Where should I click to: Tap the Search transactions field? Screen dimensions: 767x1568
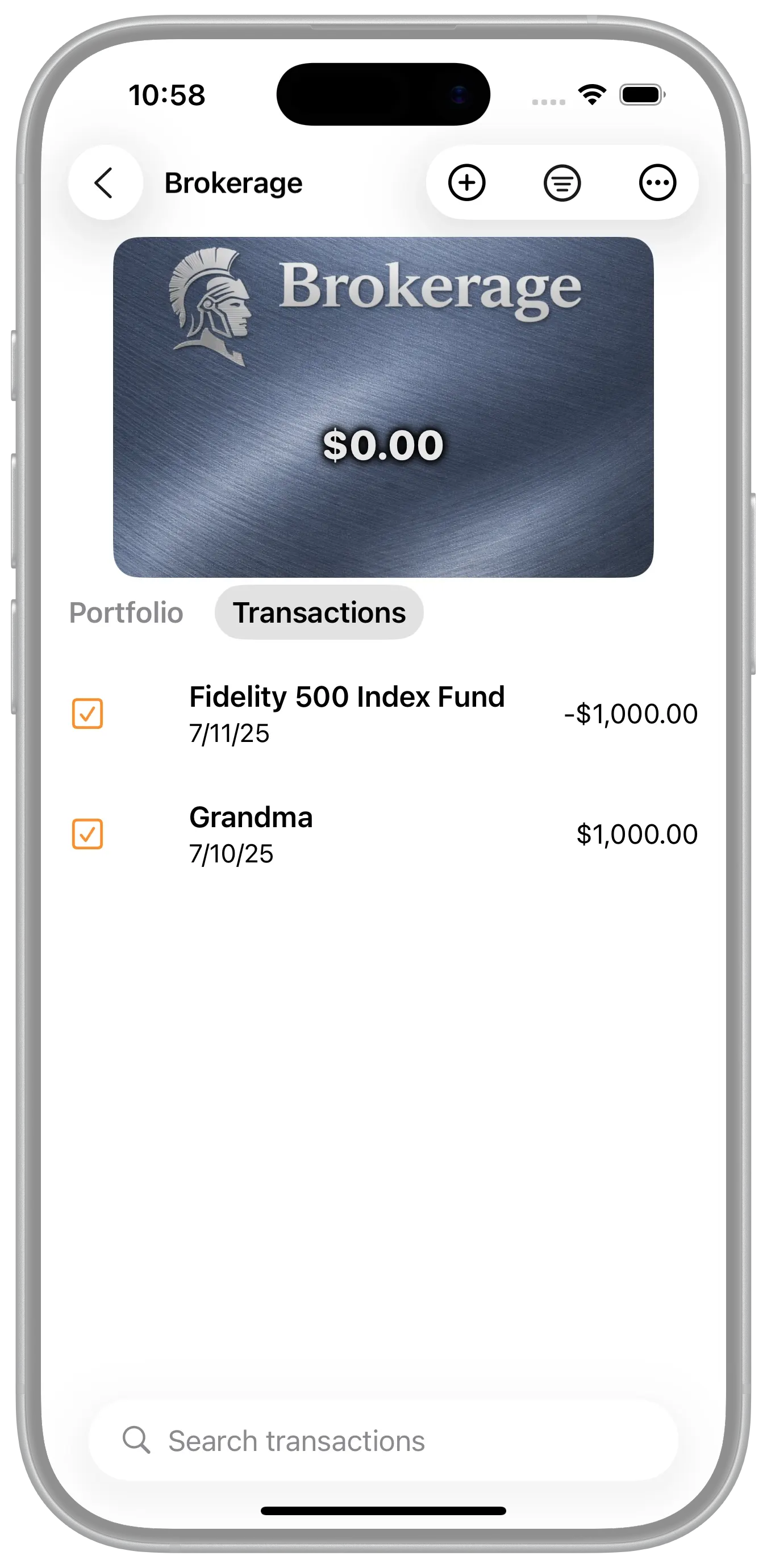click(383, 1441)
